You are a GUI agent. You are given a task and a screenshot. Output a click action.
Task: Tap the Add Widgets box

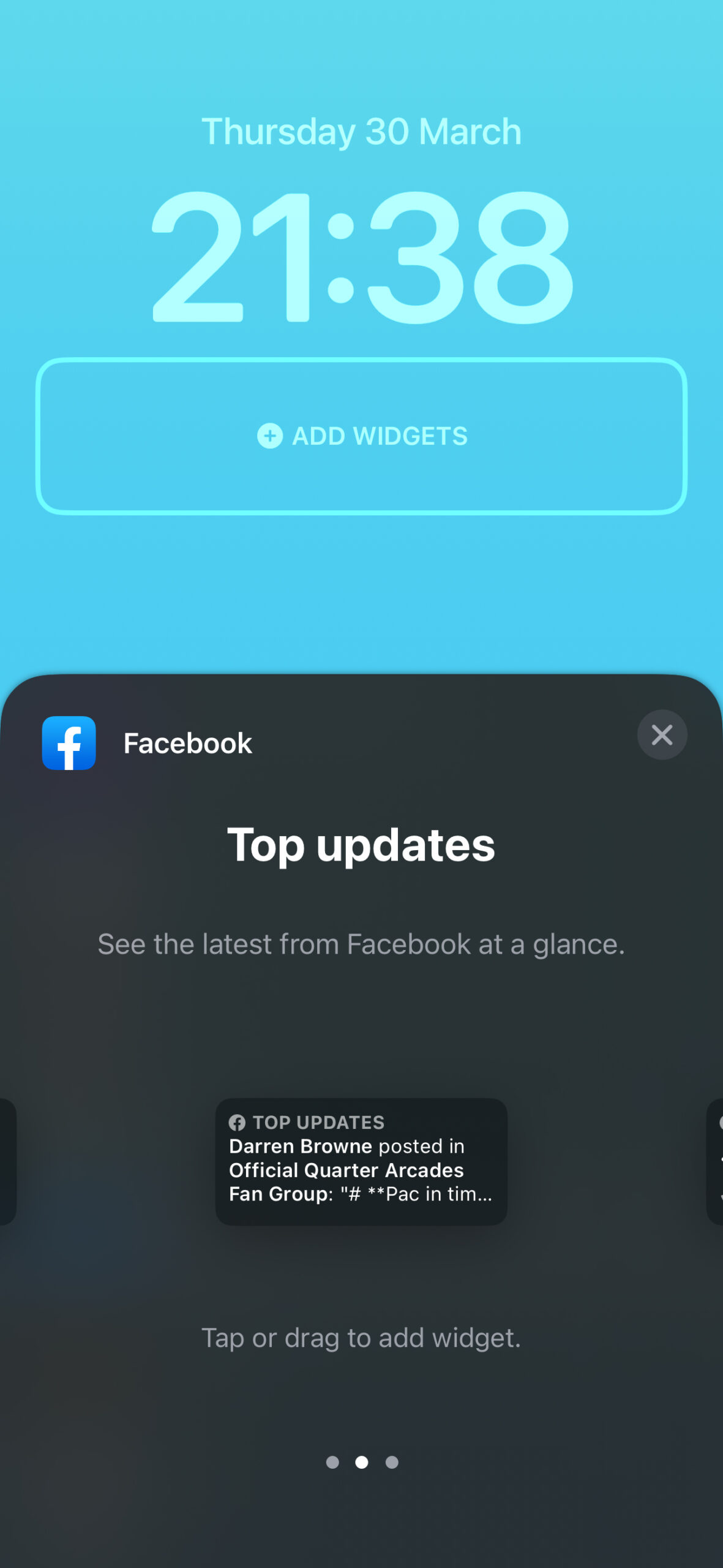click(x=361, y=436)
